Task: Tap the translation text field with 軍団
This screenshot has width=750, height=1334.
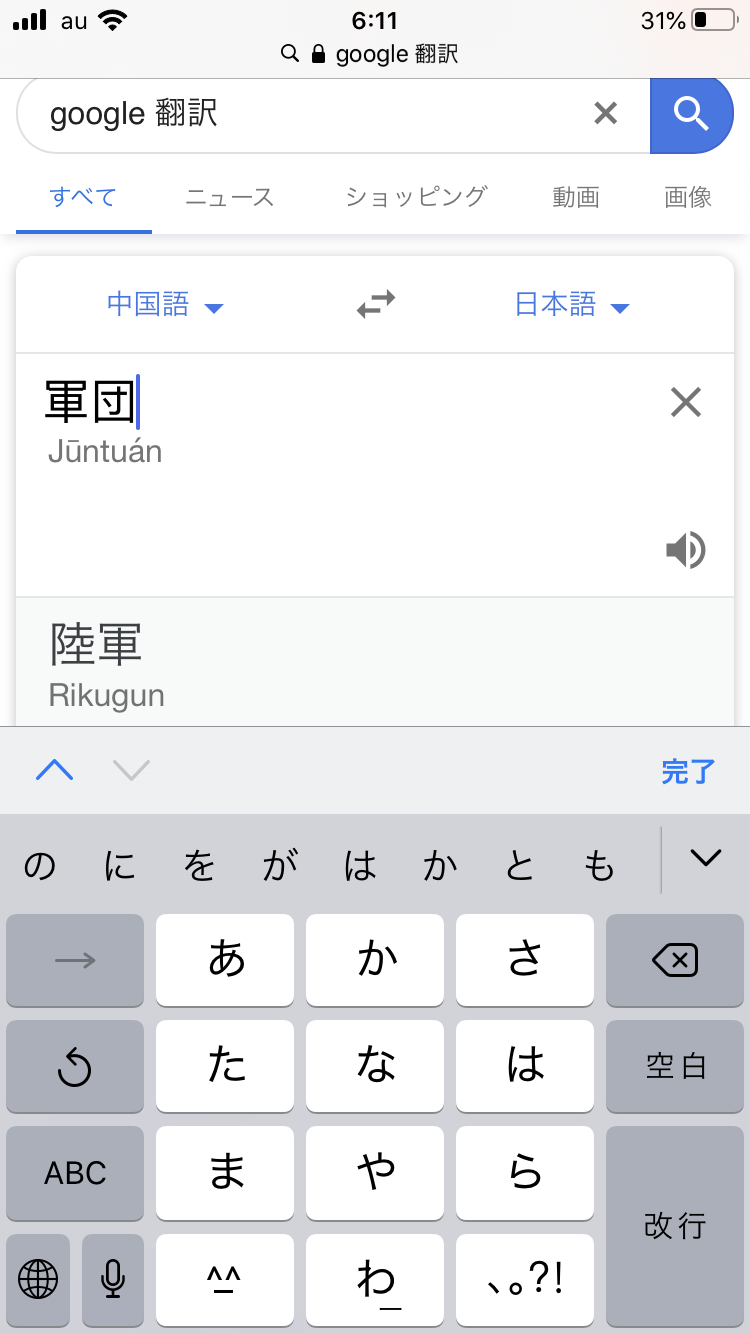Action: click(300, 450)
